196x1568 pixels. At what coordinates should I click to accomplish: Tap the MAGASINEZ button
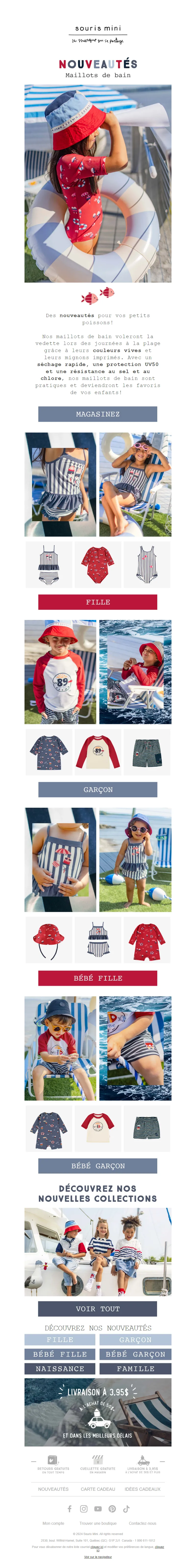[98, 414]
